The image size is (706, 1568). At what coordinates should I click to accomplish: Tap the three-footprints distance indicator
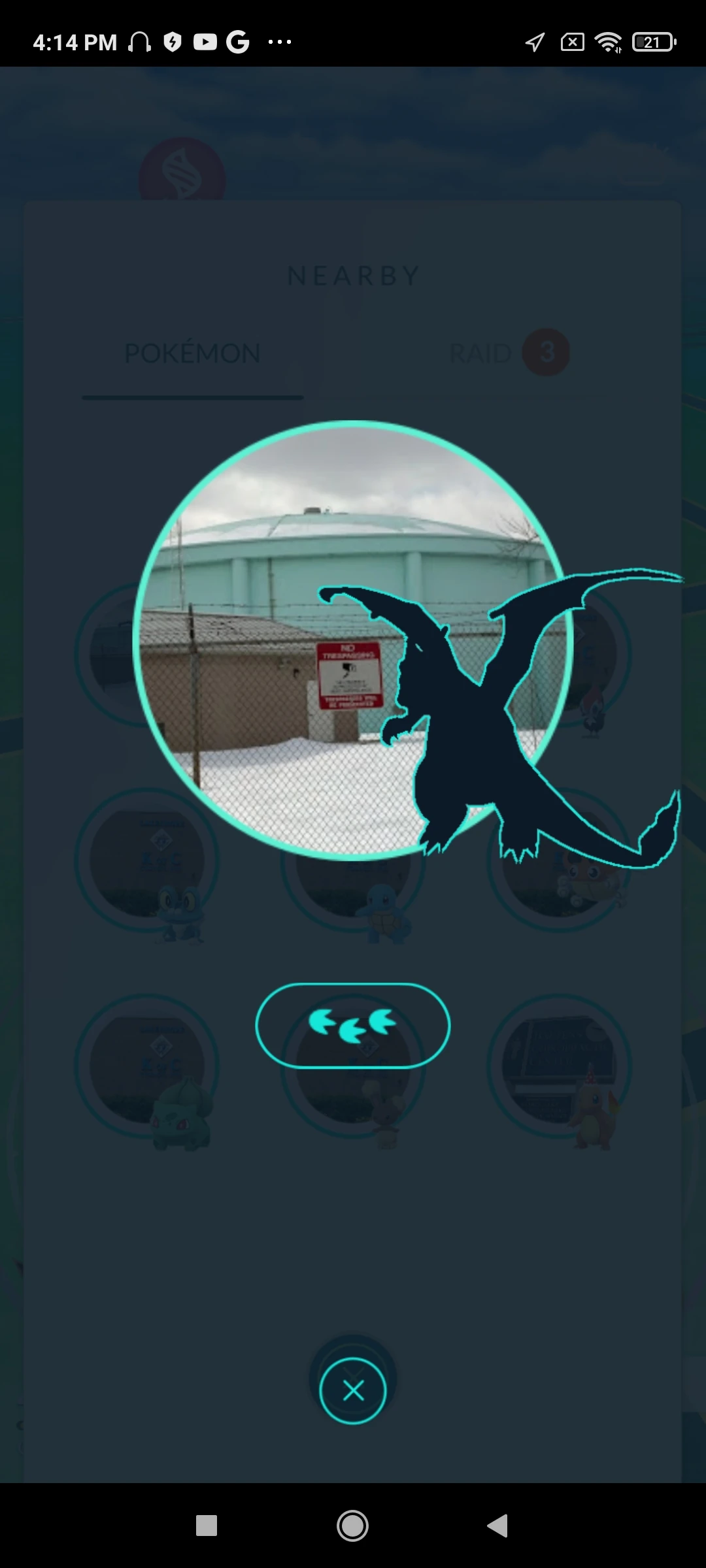pos(352,1024)
